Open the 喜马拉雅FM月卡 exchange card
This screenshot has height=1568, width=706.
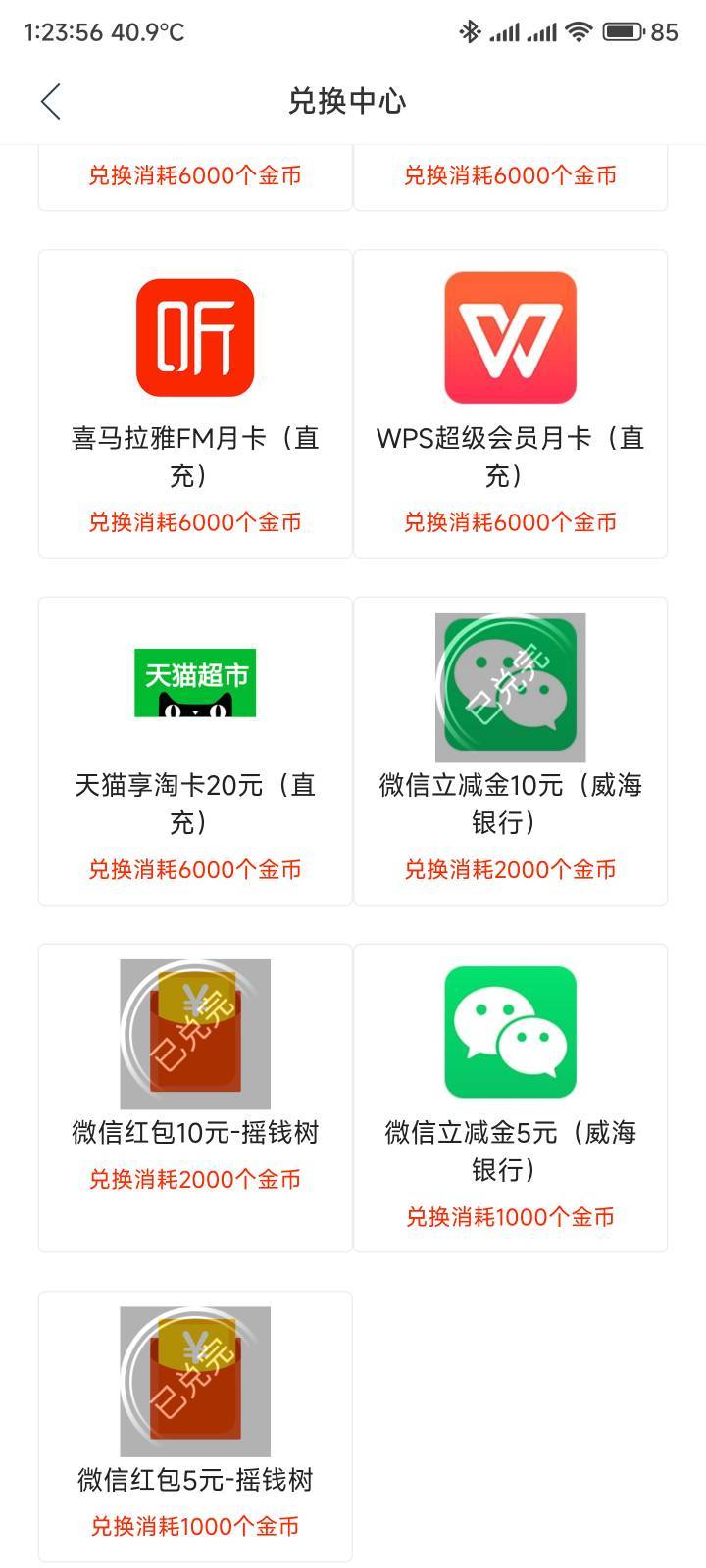(x=195, y=404)
